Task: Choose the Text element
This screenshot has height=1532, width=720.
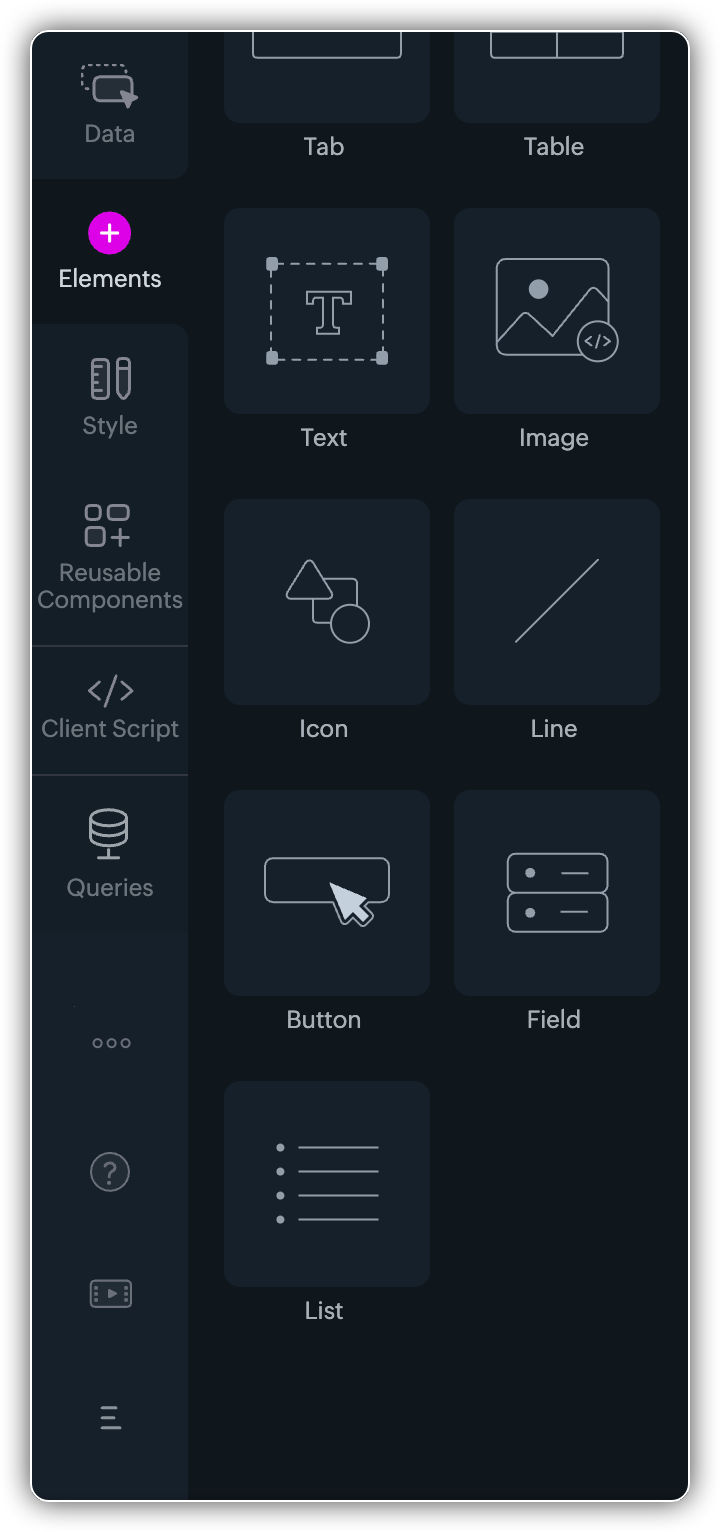Action: click(x=327, y=311)
